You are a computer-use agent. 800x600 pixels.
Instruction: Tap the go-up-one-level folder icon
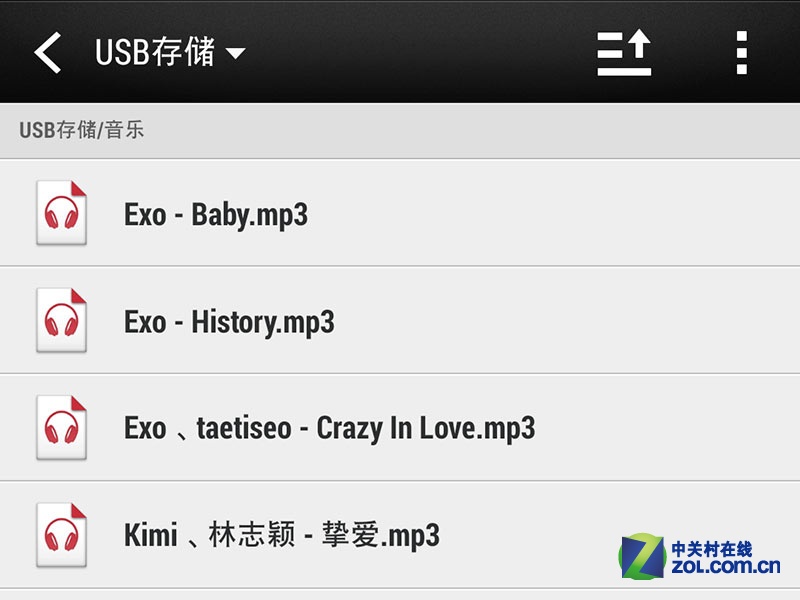click(x=624, y=52)
